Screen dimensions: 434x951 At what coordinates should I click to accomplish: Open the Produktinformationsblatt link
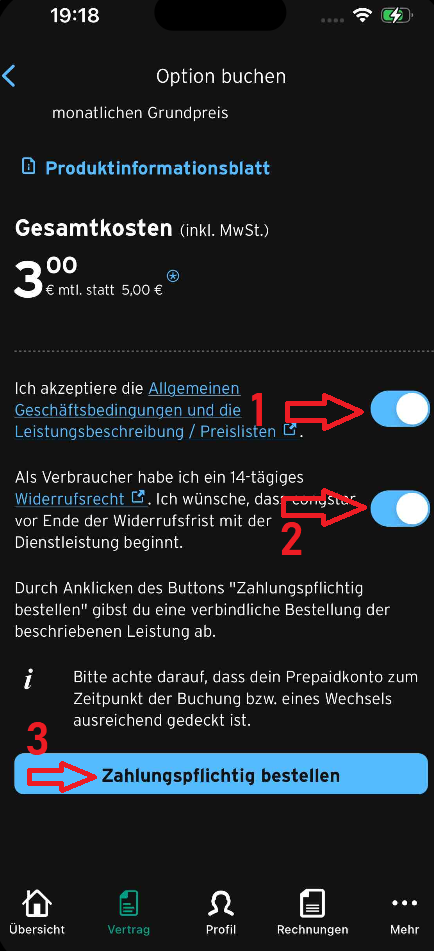coord(145,168)
